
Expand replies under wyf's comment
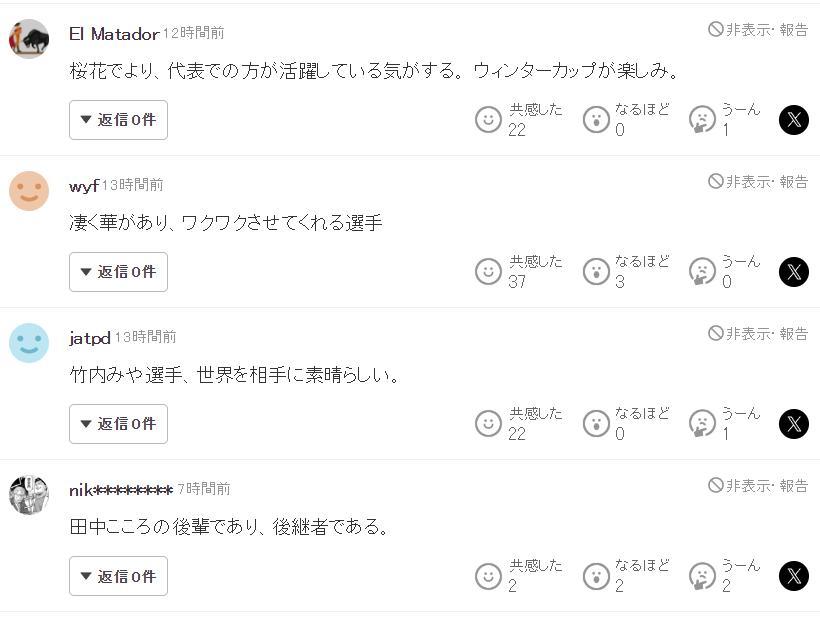pyautogui.click(x=118, y=272)
